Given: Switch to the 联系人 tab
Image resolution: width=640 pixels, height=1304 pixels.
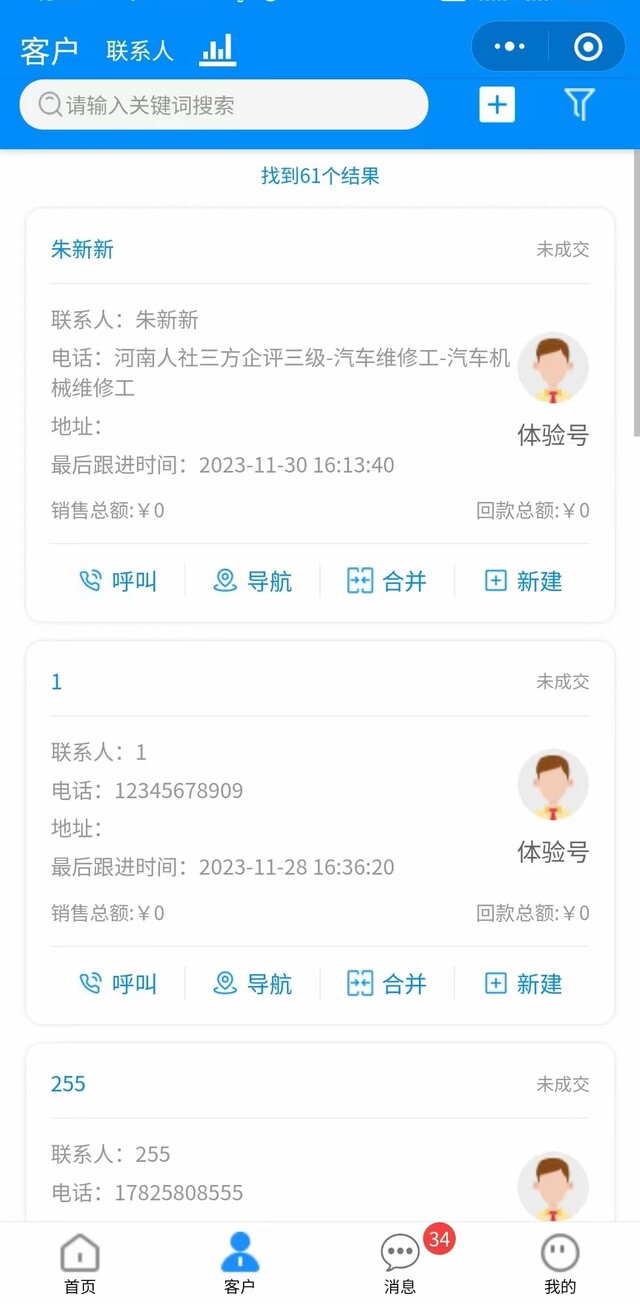Looking at the screenshot, I should click(x=140, y=50).
